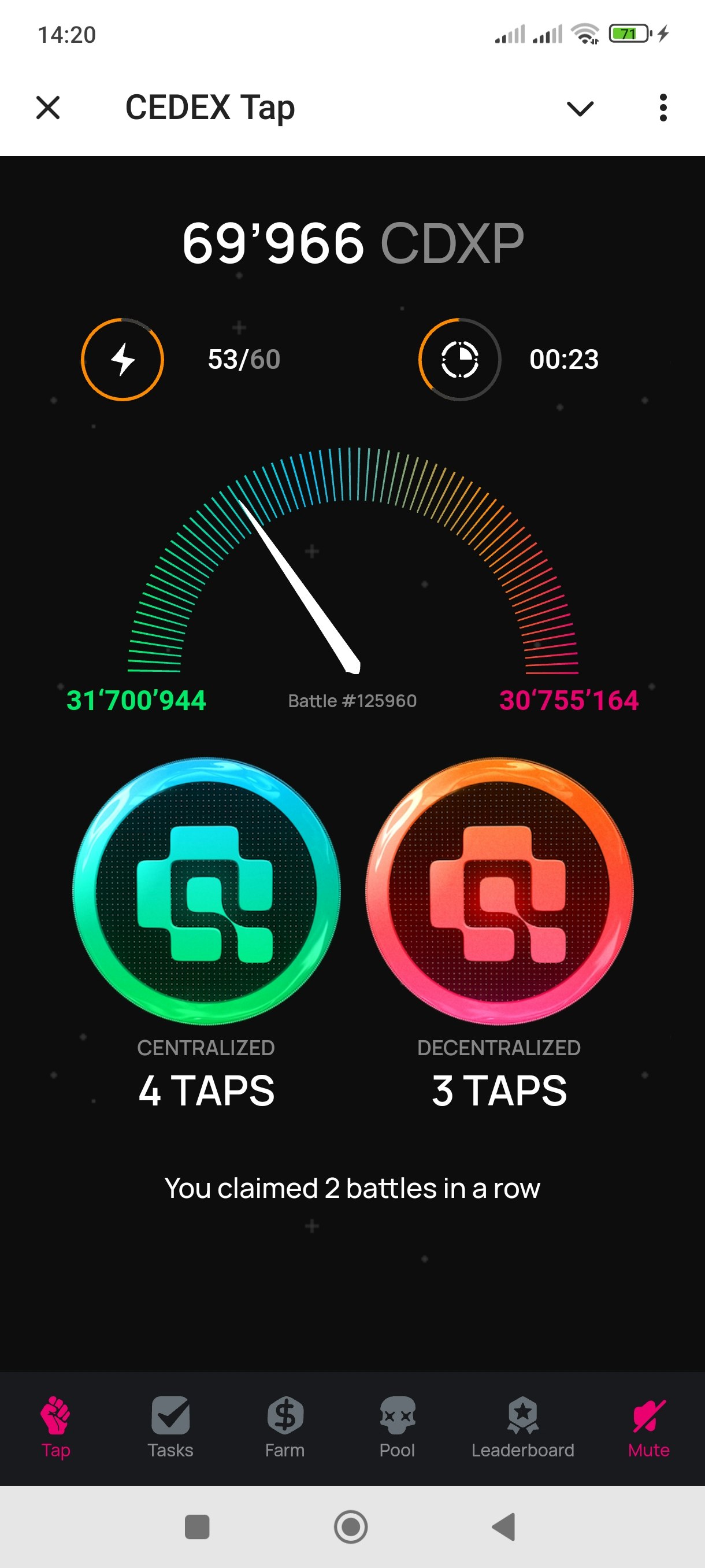The height and width of the screenshot is (1568, 705).
Task: Go back using system back button
Action: [504, 1526]
